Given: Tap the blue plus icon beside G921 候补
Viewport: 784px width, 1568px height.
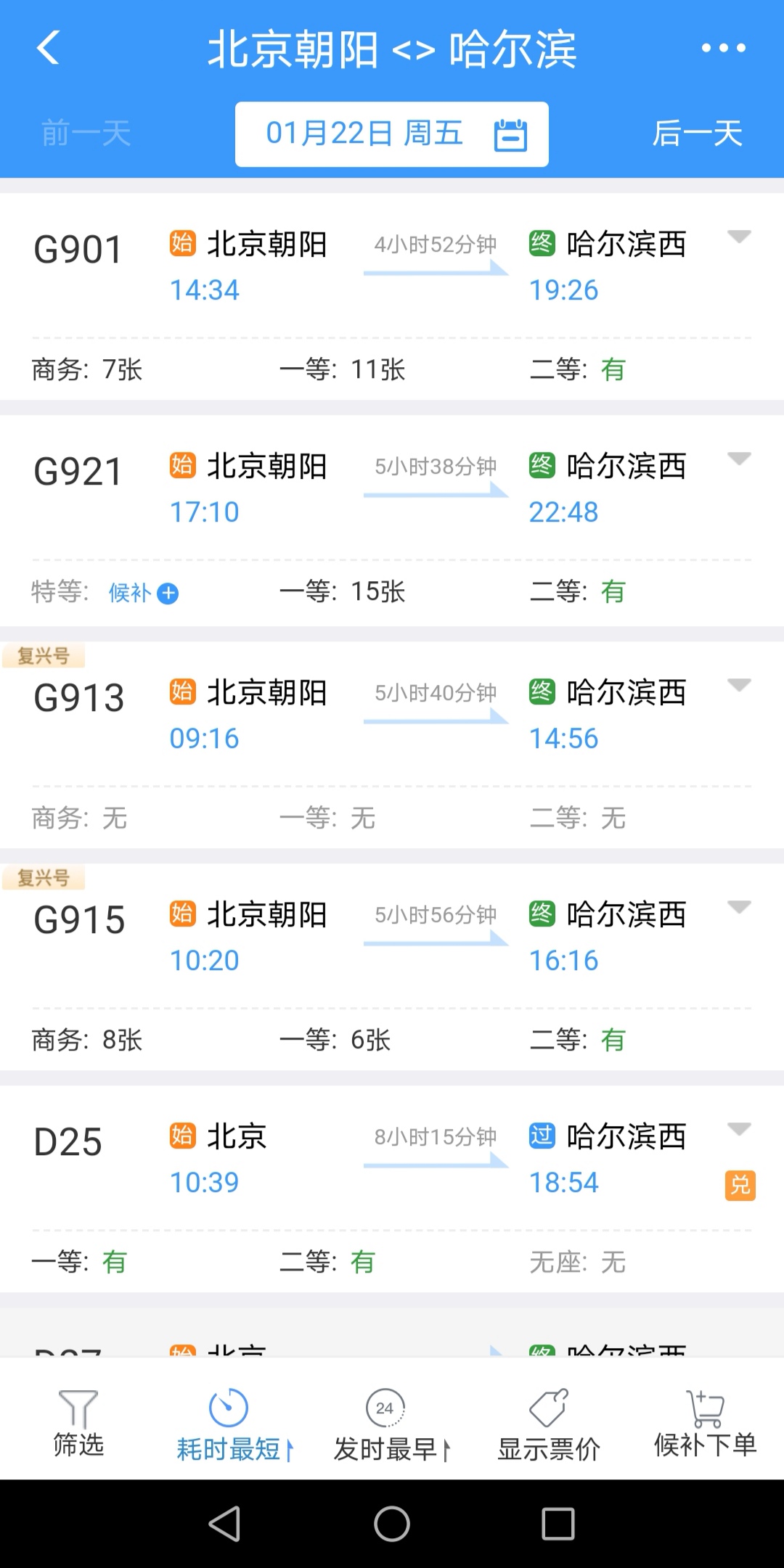Looking at the screenshot, I should [x=169, y=594].
